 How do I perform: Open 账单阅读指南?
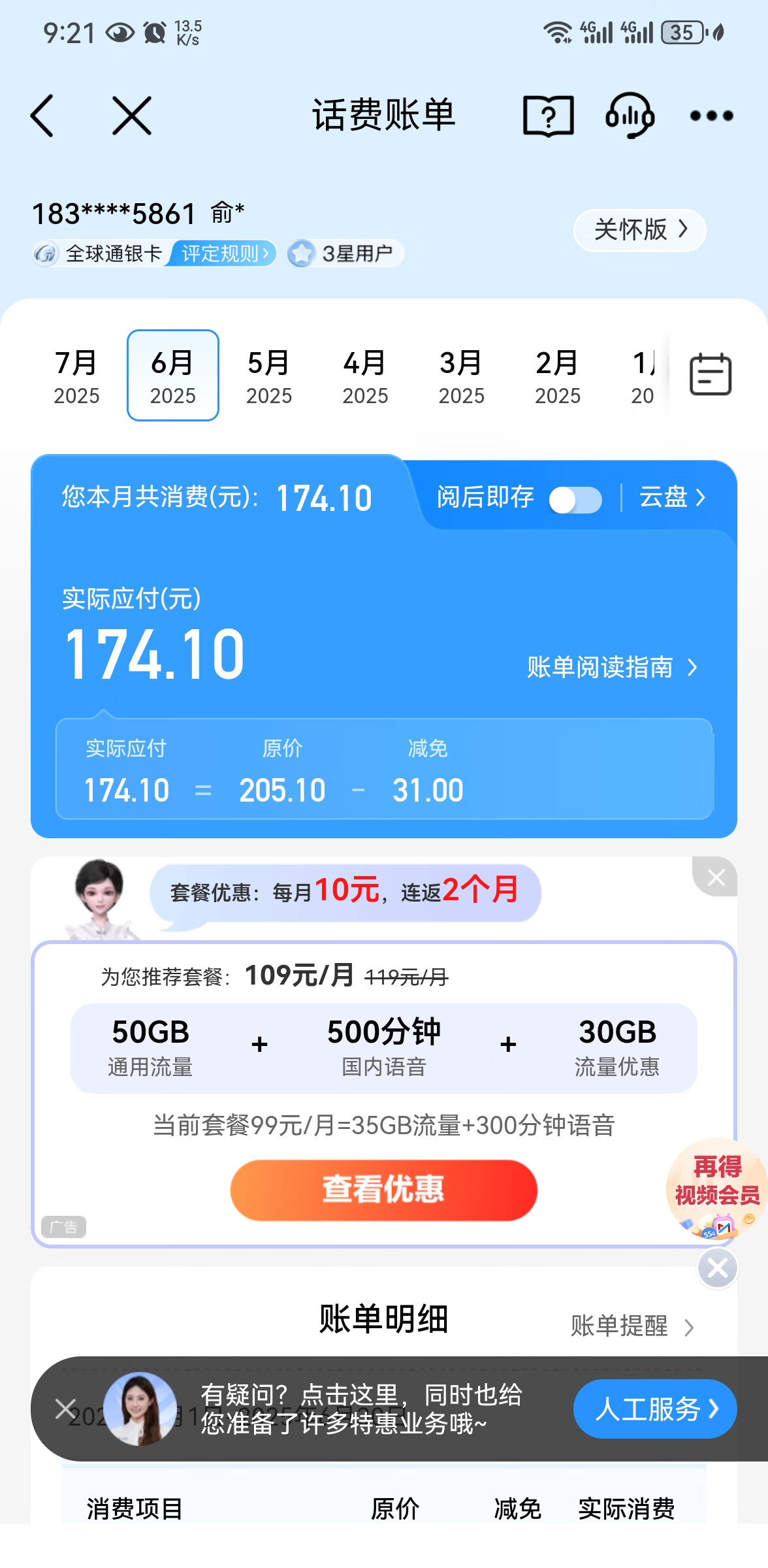click(612, 667)
